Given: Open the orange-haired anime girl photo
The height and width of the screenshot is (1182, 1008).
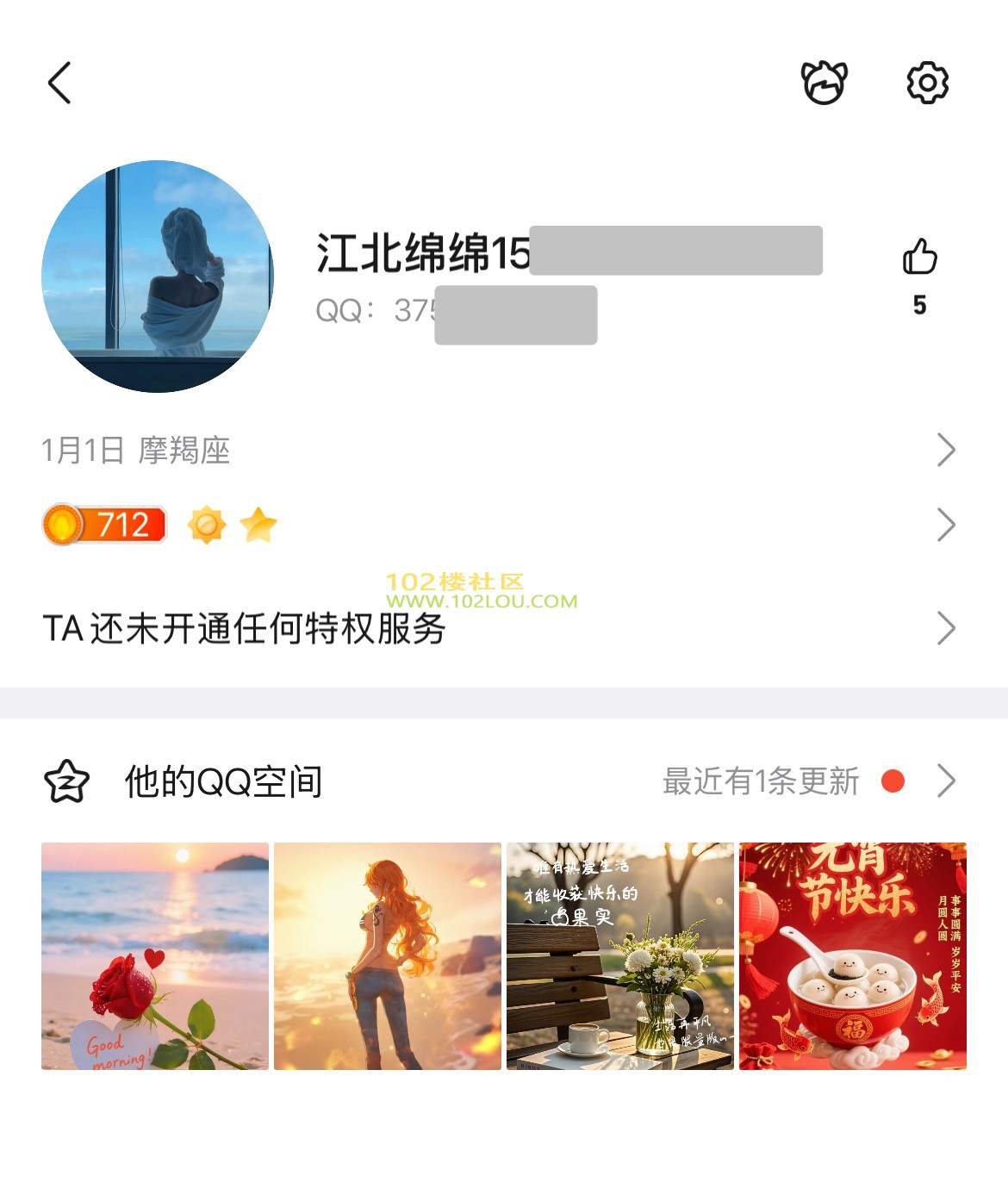Looking at the screenshot, I should [x=388, y=956].
